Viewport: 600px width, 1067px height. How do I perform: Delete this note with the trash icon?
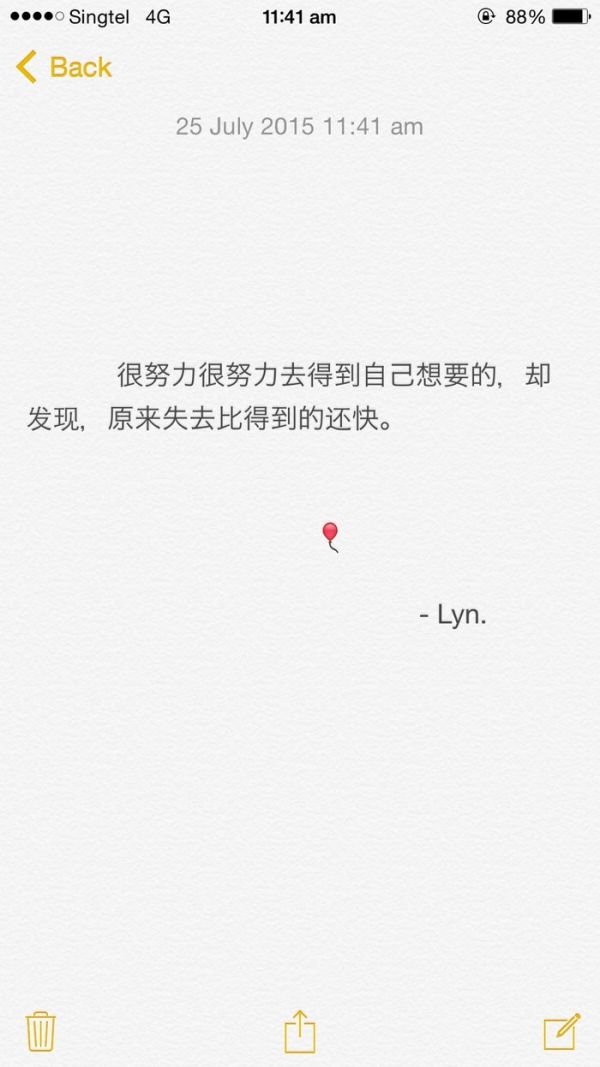[x=41, y=1032]
